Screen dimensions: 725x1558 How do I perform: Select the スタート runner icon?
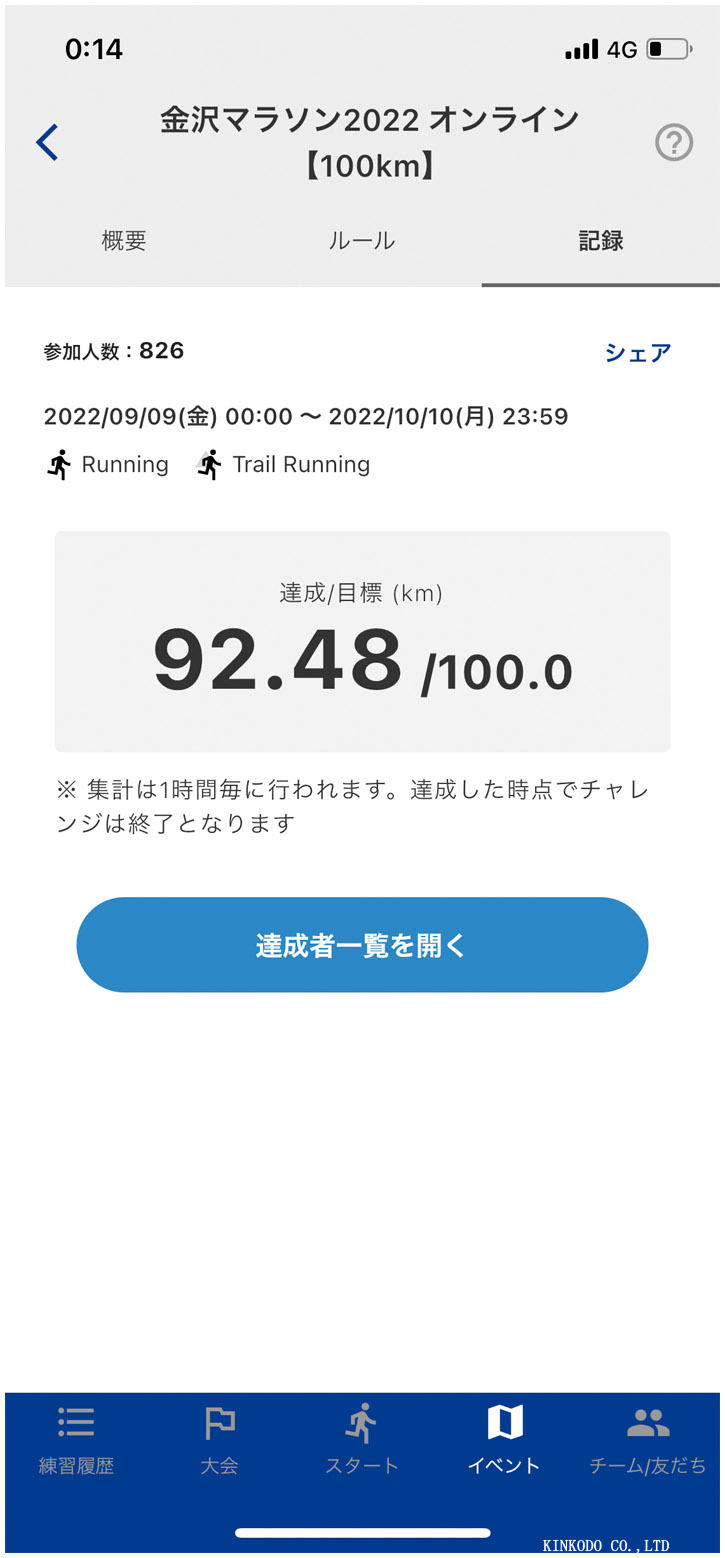[x=362, y=1422]
